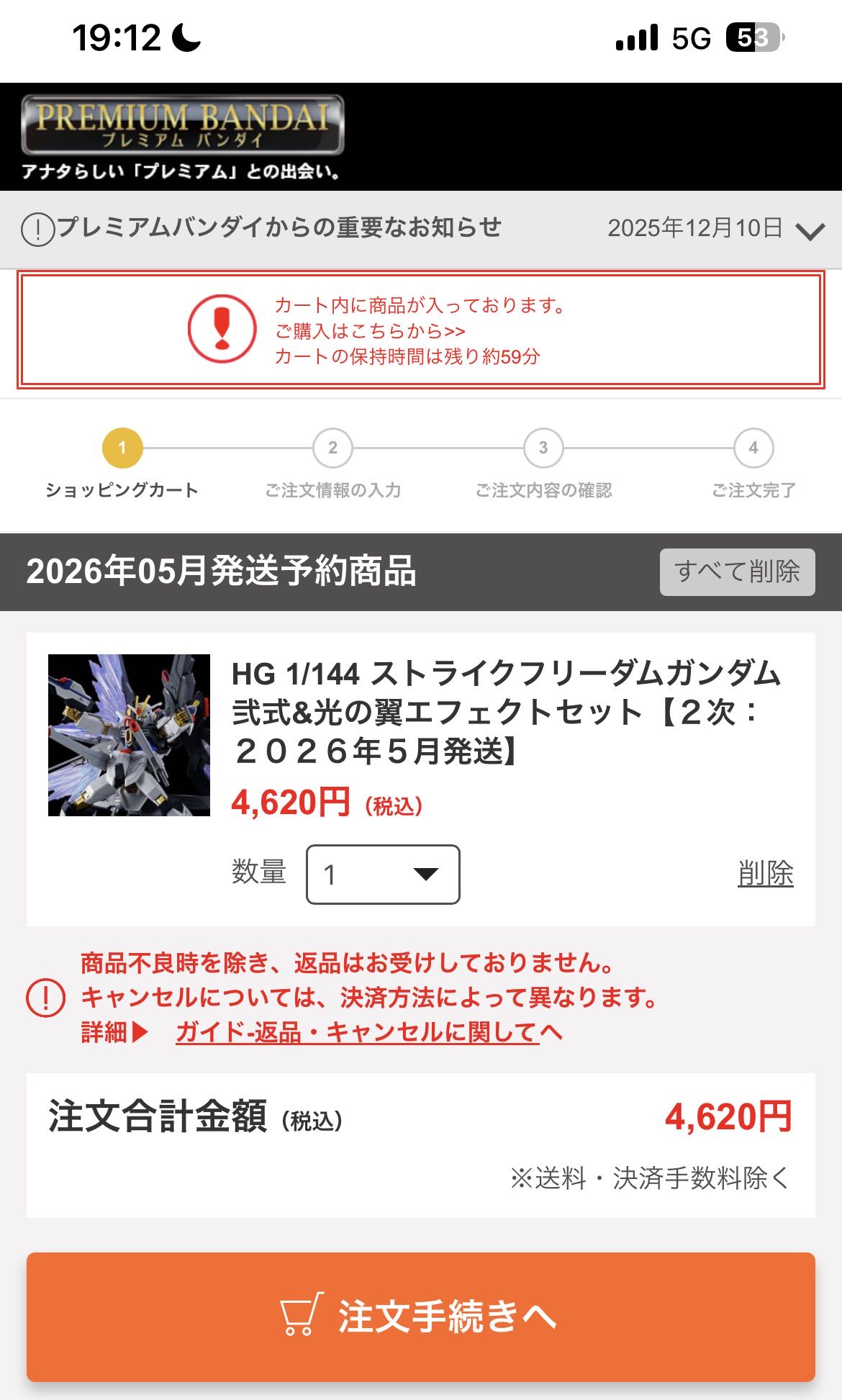Open the 数量 quantity dropdown

(x=383, y=875)
